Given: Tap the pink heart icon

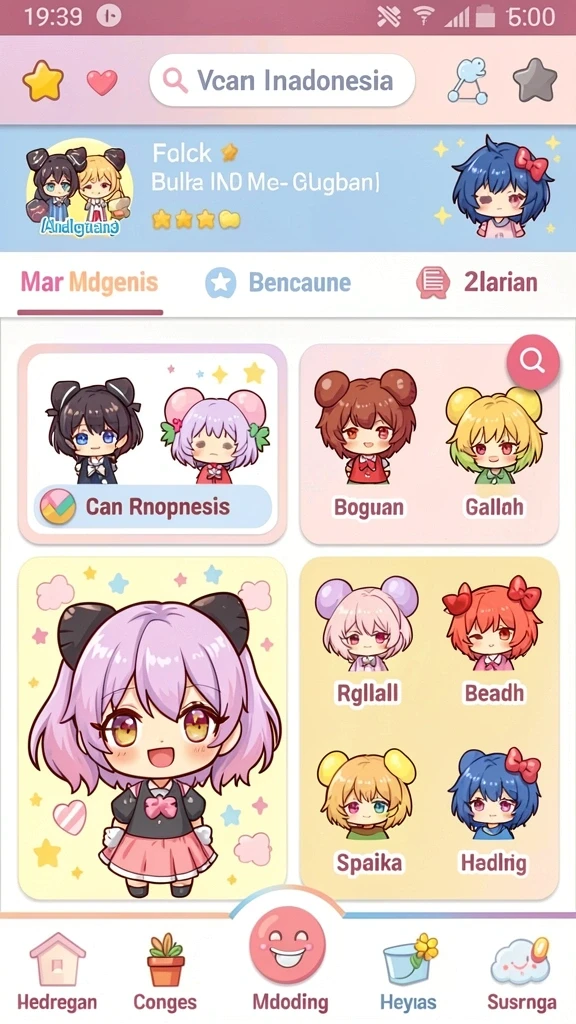Looking at the screenshot, I should 102,83.
